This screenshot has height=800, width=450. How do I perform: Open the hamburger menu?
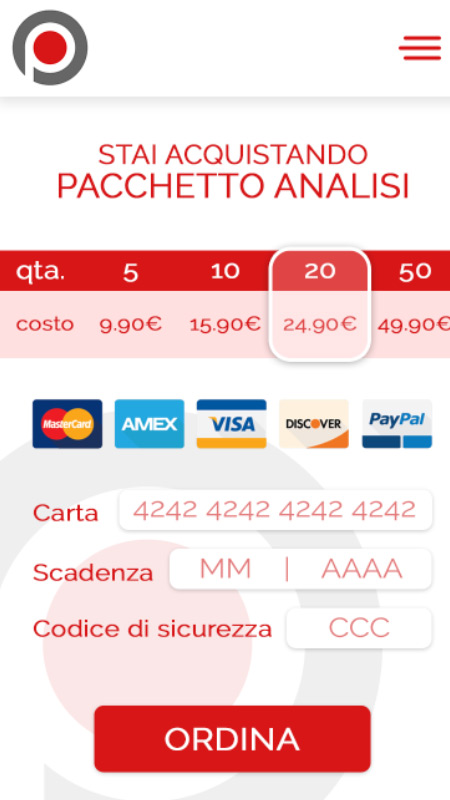(x=419, y=48)
